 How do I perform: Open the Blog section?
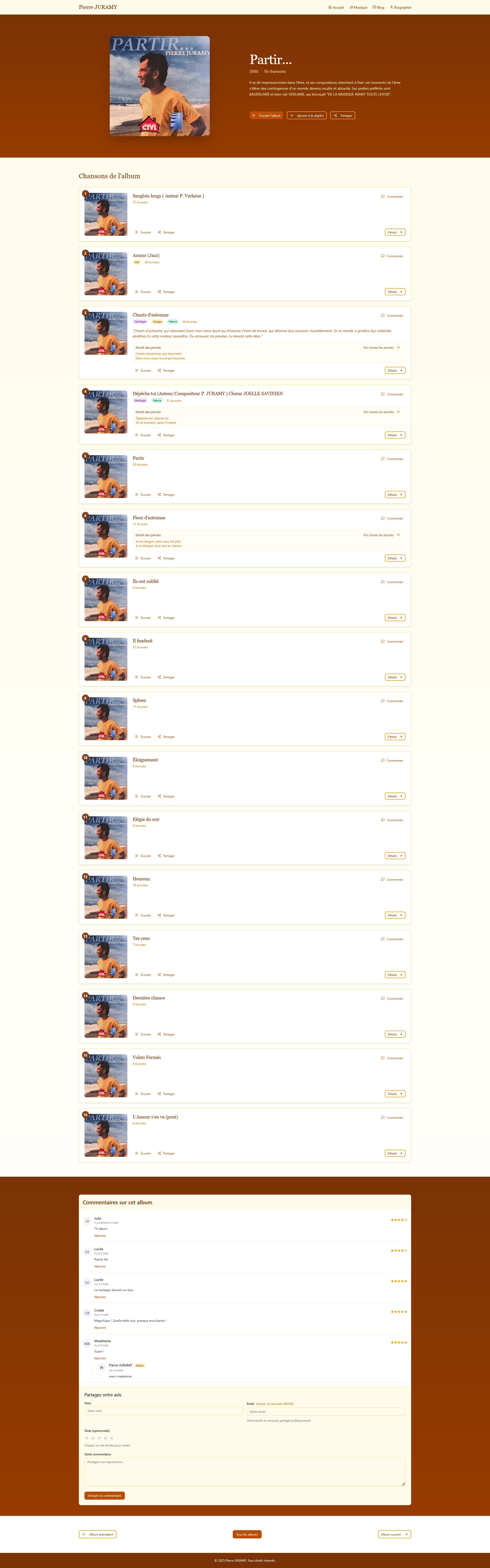click(379, 7)
